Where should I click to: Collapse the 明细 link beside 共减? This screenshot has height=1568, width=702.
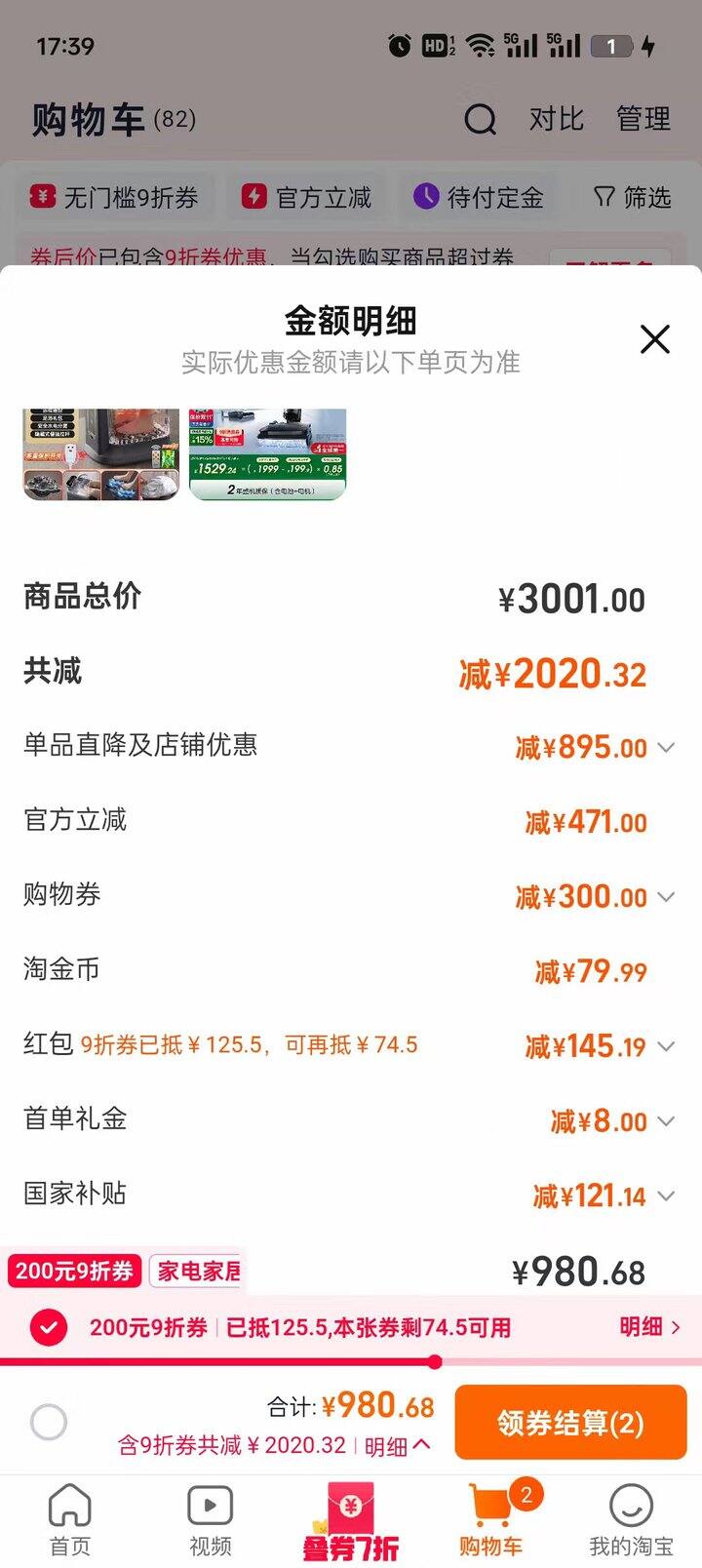[x=397, y=1447]
